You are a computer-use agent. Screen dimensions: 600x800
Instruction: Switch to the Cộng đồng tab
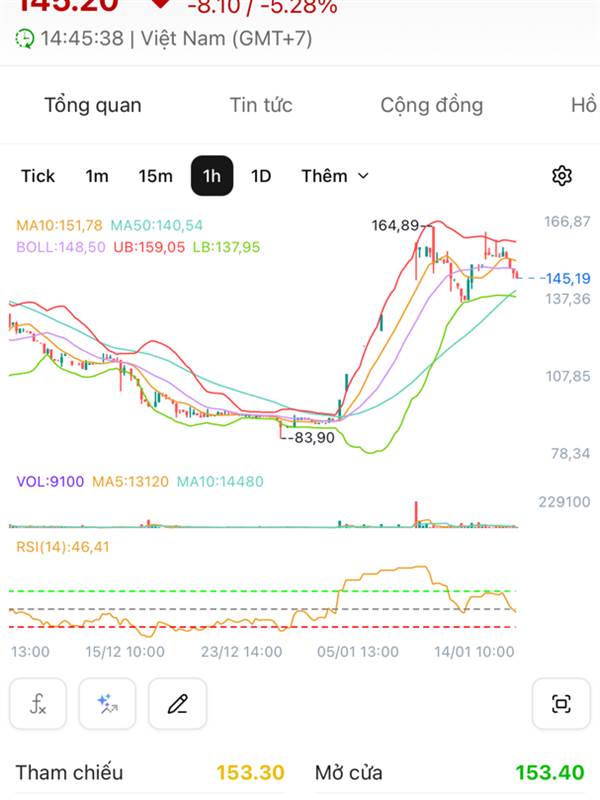pos(431,105)
